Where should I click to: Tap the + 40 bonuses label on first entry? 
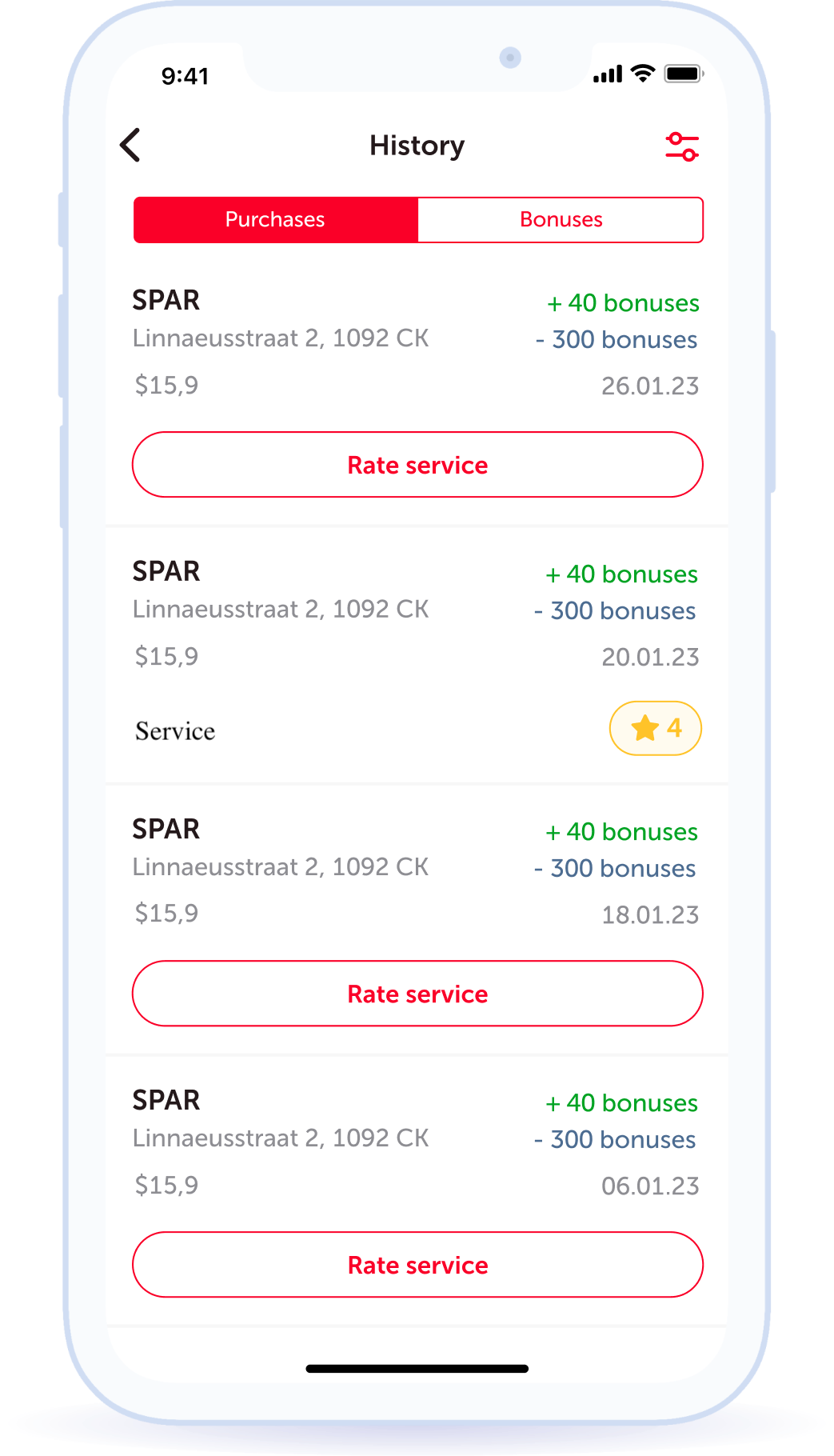point(621,303)
